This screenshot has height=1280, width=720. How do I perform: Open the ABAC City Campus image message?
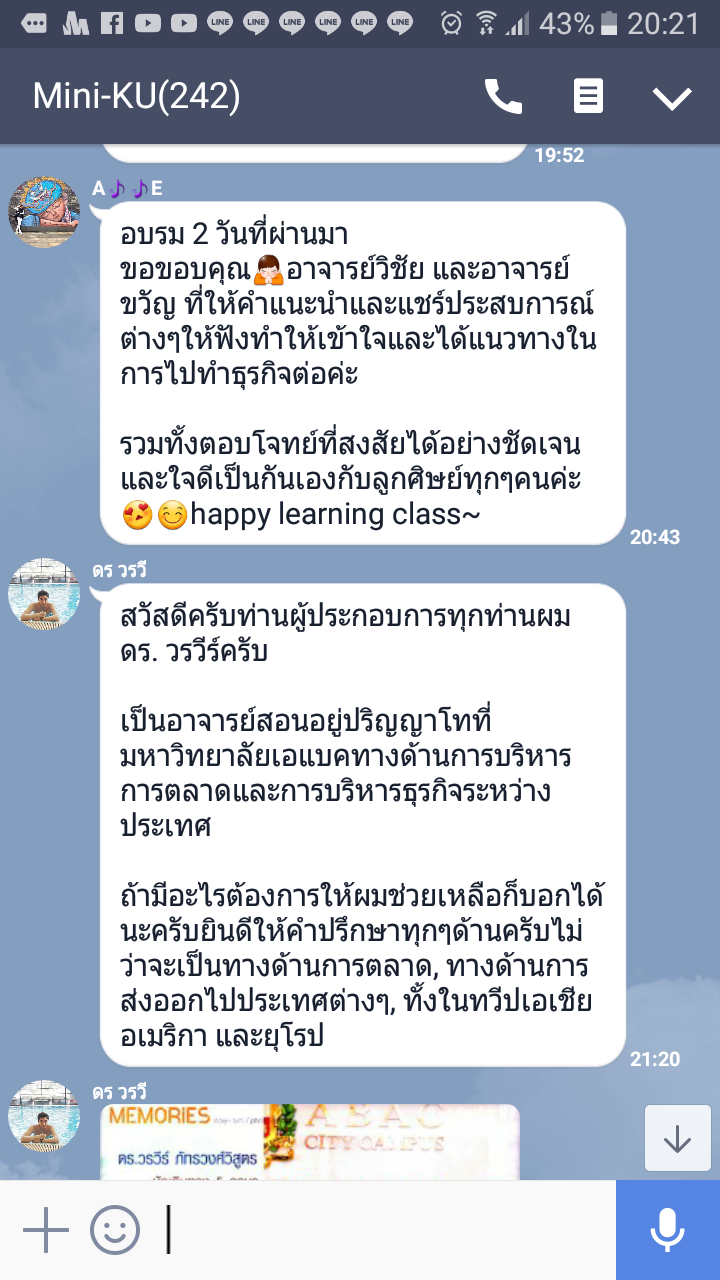coord(310,1141)
